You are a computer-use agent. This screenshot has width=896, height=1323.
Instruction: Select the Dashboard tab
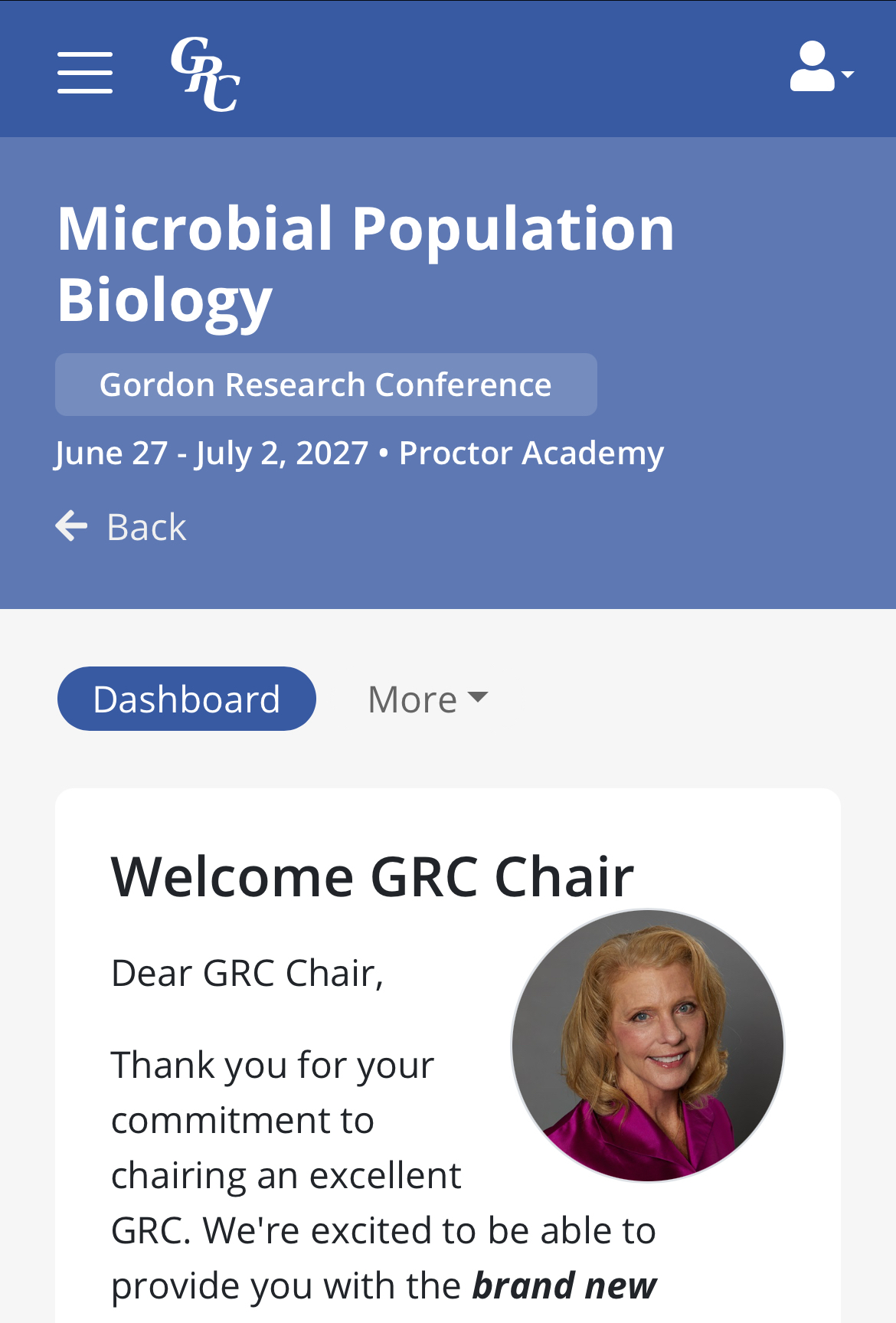click(x=186, y=699)
